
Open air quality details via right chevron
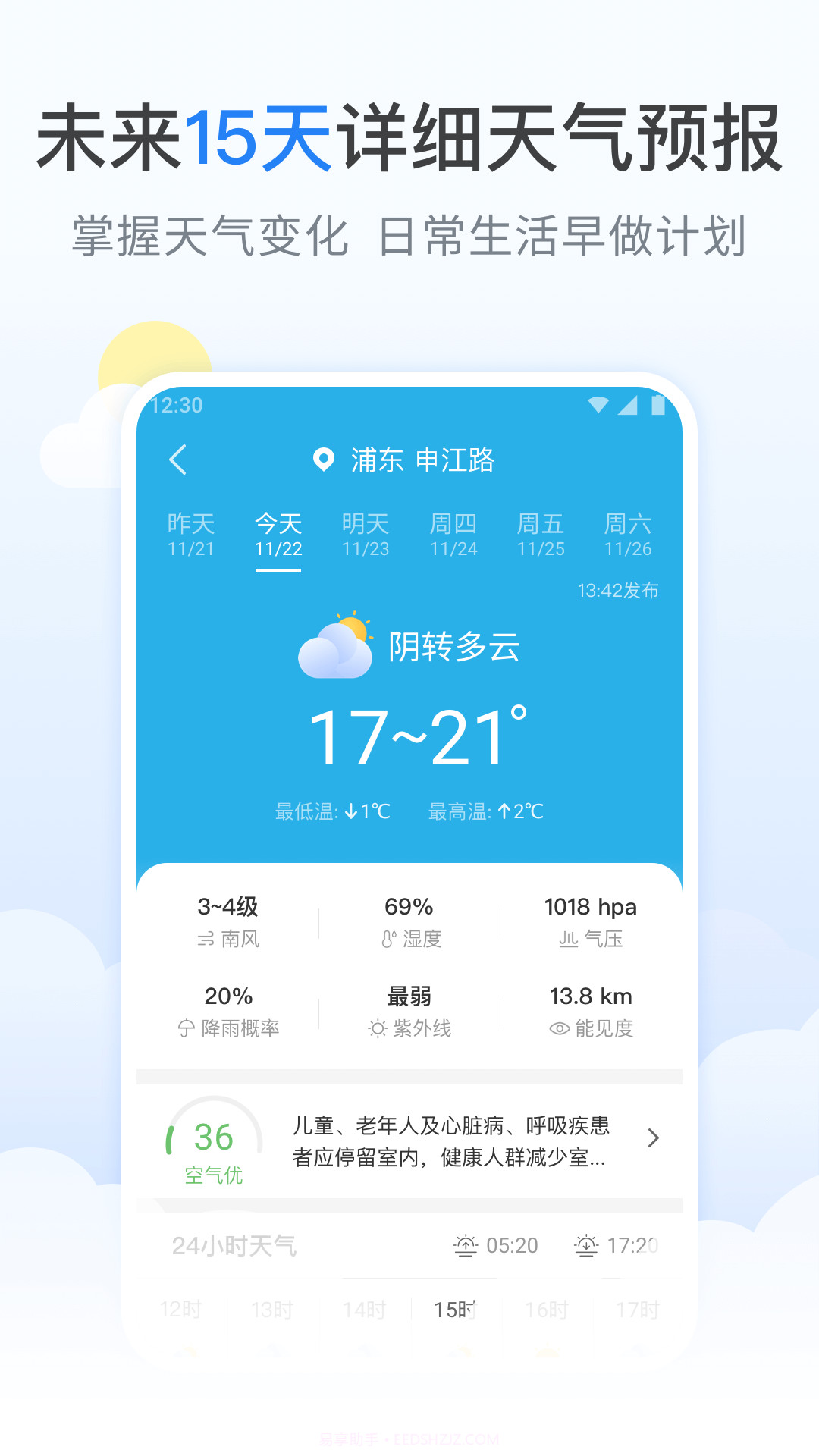pos(654,1139)
